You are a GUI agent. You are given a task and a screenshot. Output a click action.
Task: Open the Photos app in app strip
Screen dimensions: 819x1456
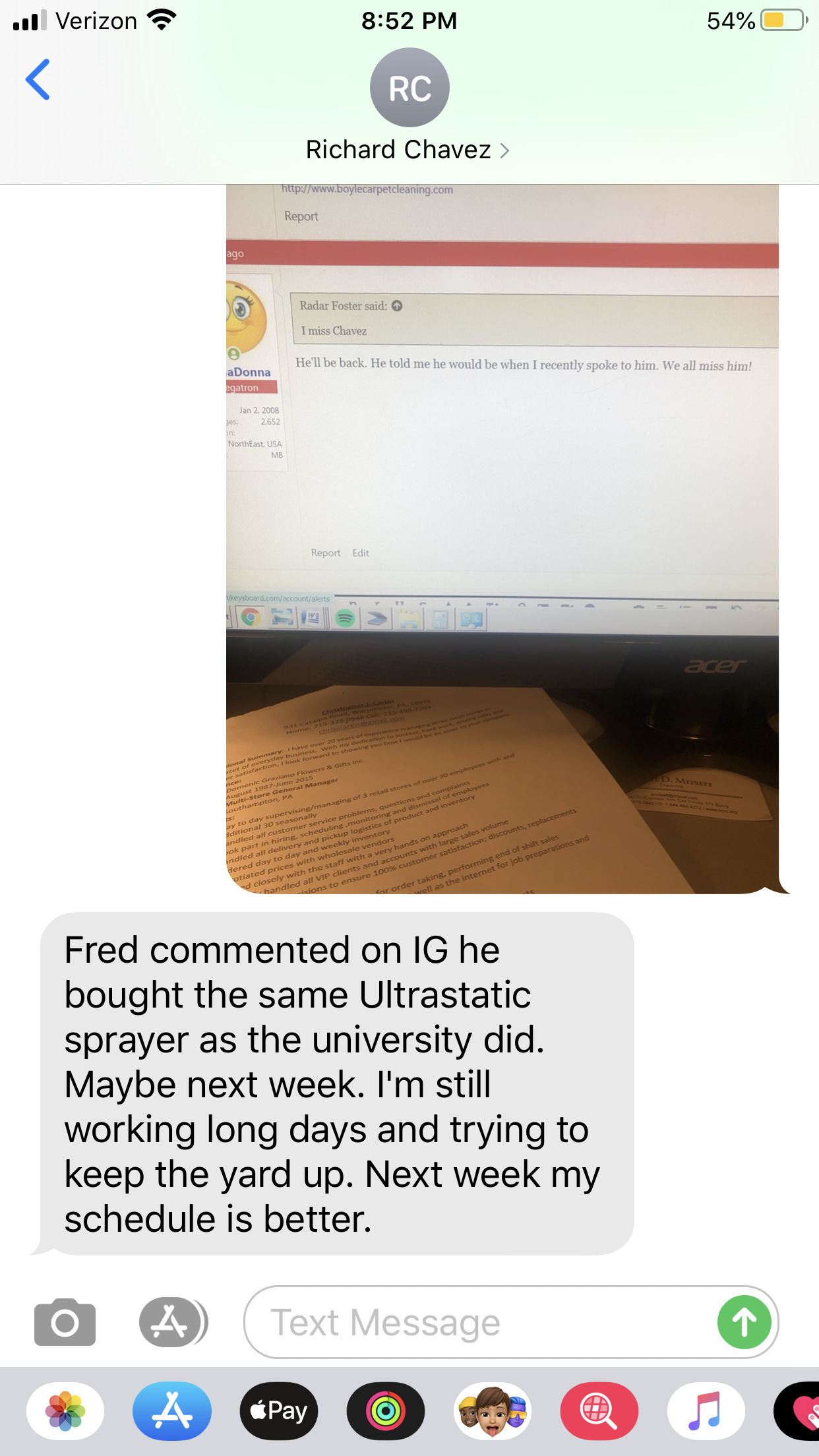coord(65,1411)
